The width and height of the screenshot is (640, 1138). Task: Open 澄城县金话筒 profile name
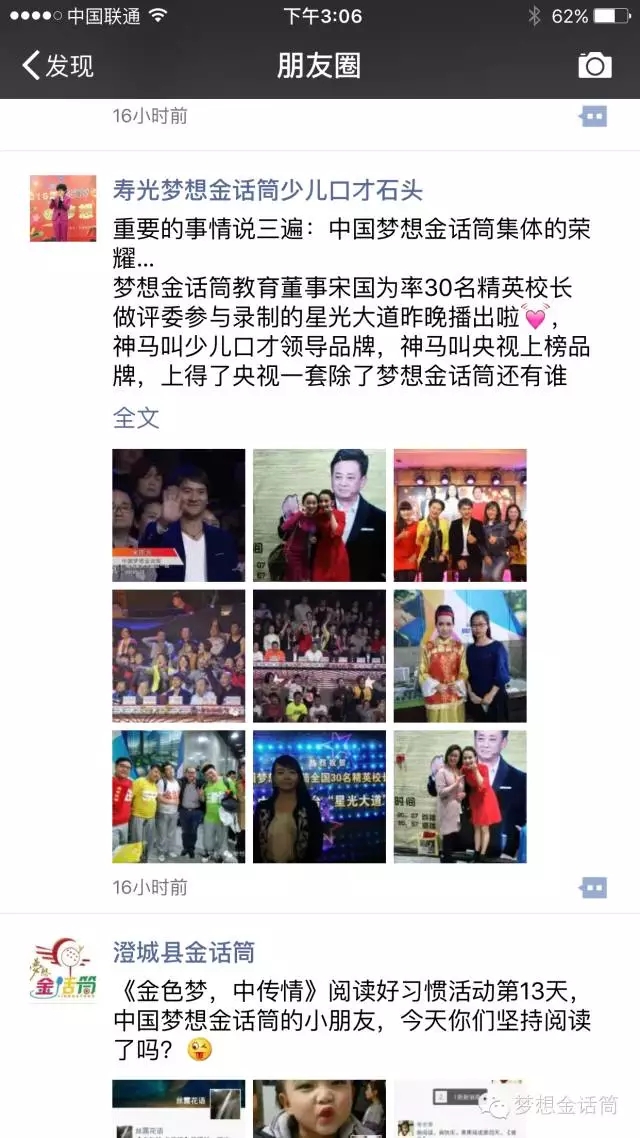pyautogui.click(x=184, y=952)
